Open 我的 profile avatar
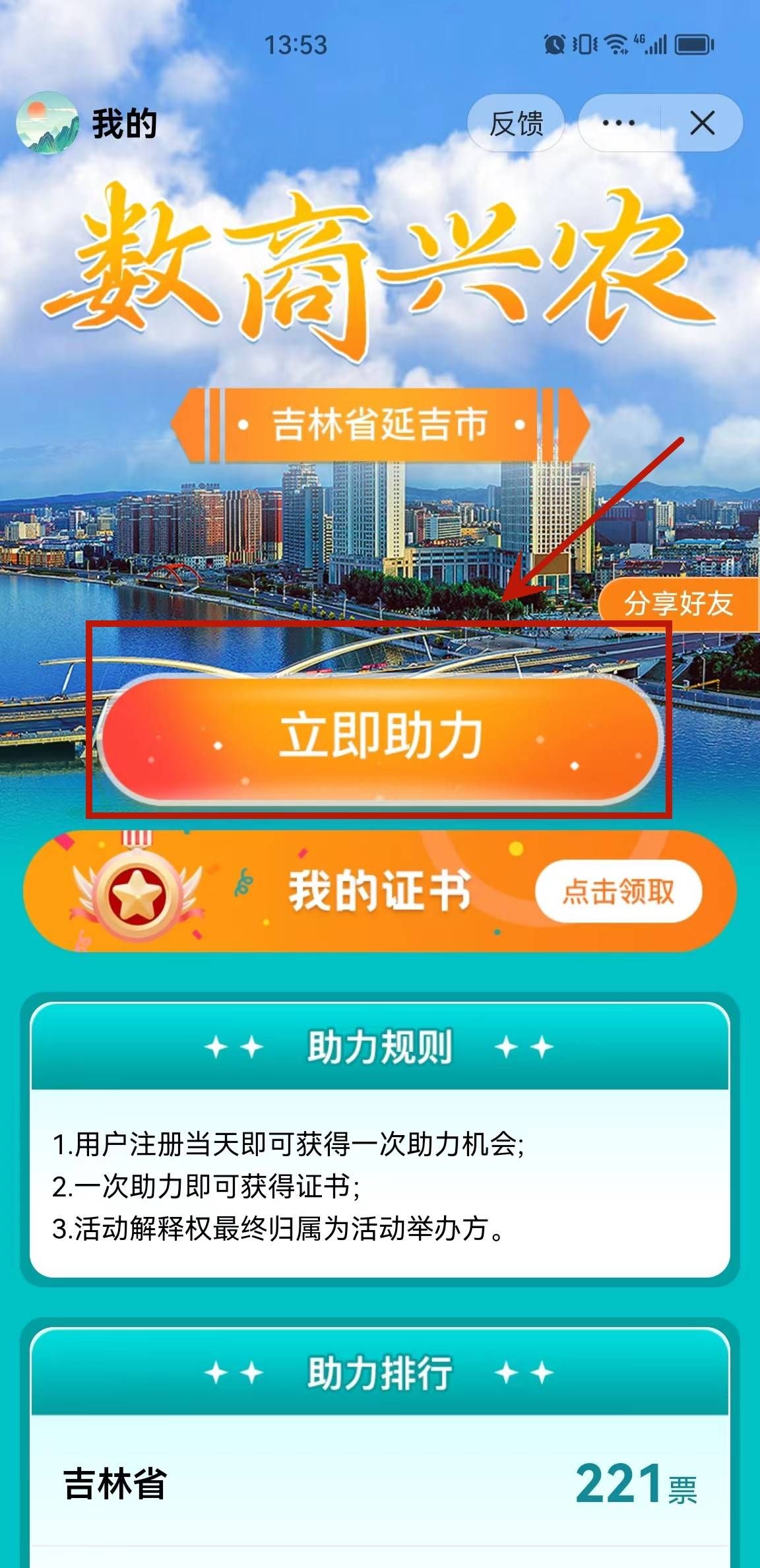This screenshot has width=760, height=1568. point(47,123)
